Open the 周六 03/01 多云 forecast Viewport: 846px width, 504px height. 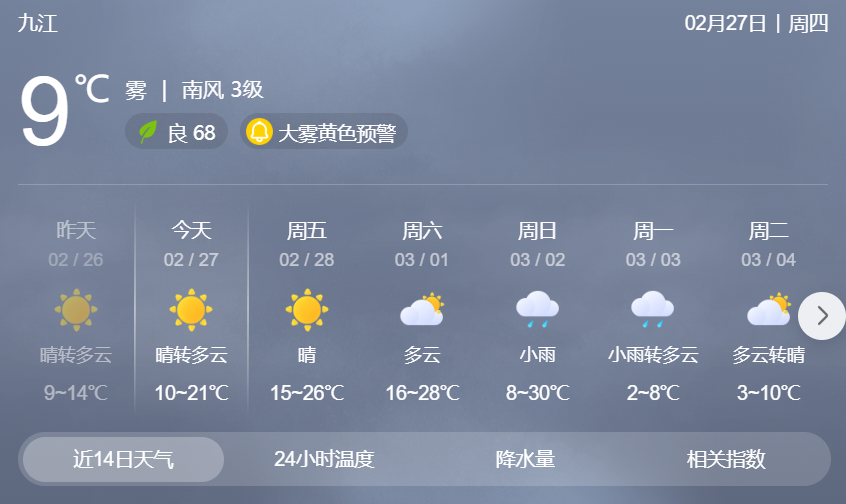pyautogui.click(x=422, y=312)
